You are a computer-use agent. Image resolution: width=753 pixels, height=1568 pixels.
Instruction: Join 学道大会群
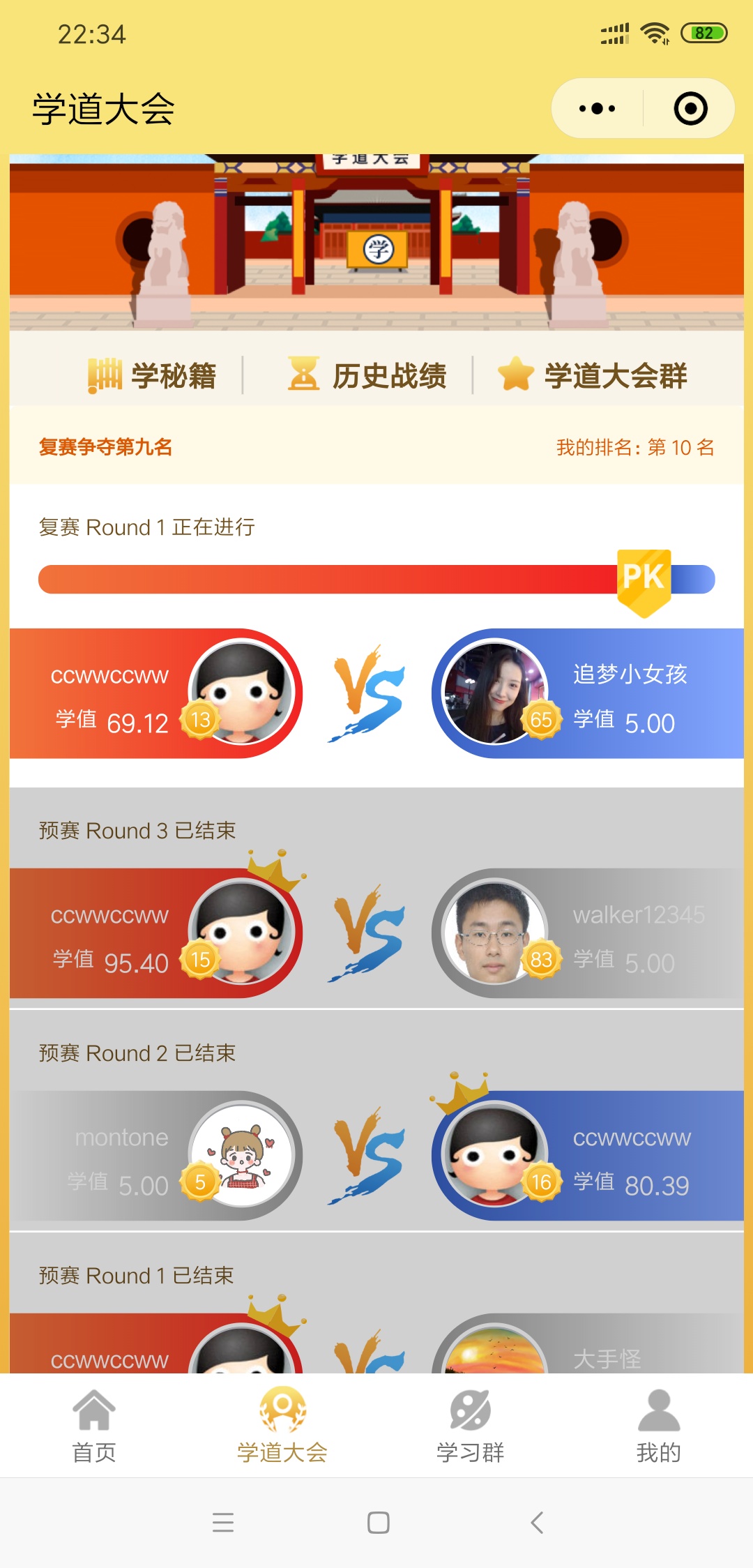pos(593,375)
